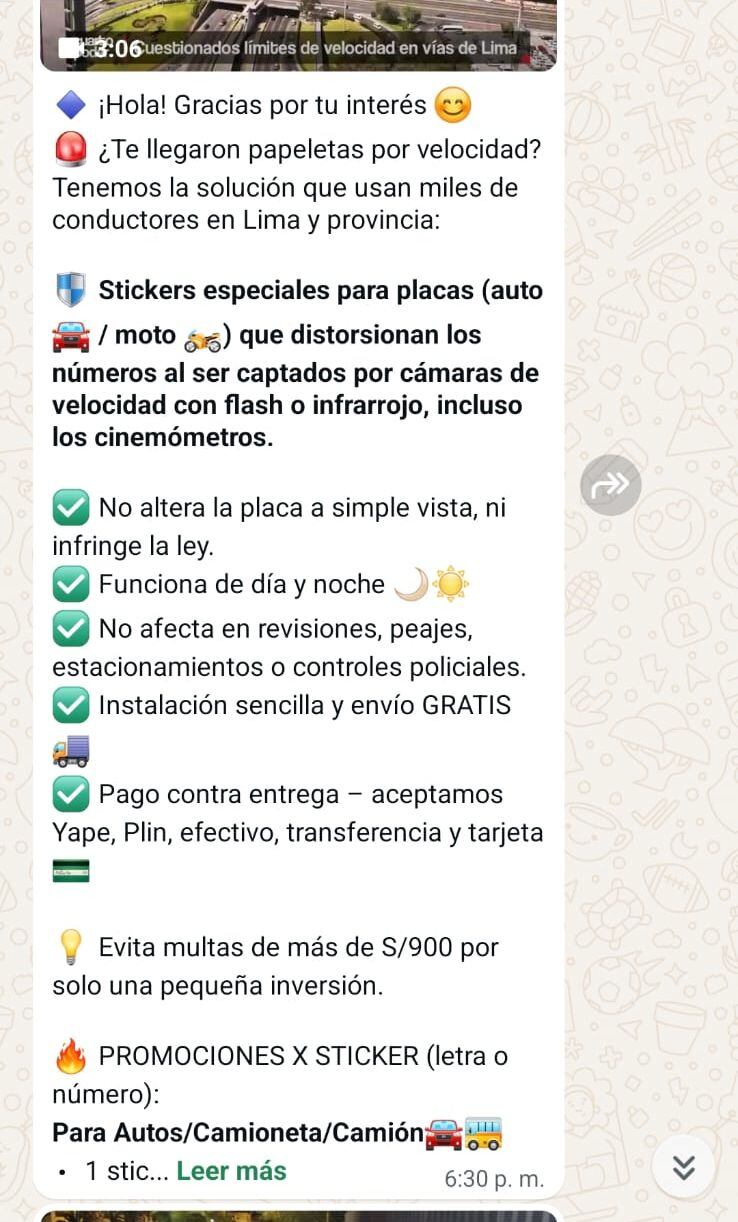Click the green check beside 'No afecta en revisiones'

coord(69,629)
